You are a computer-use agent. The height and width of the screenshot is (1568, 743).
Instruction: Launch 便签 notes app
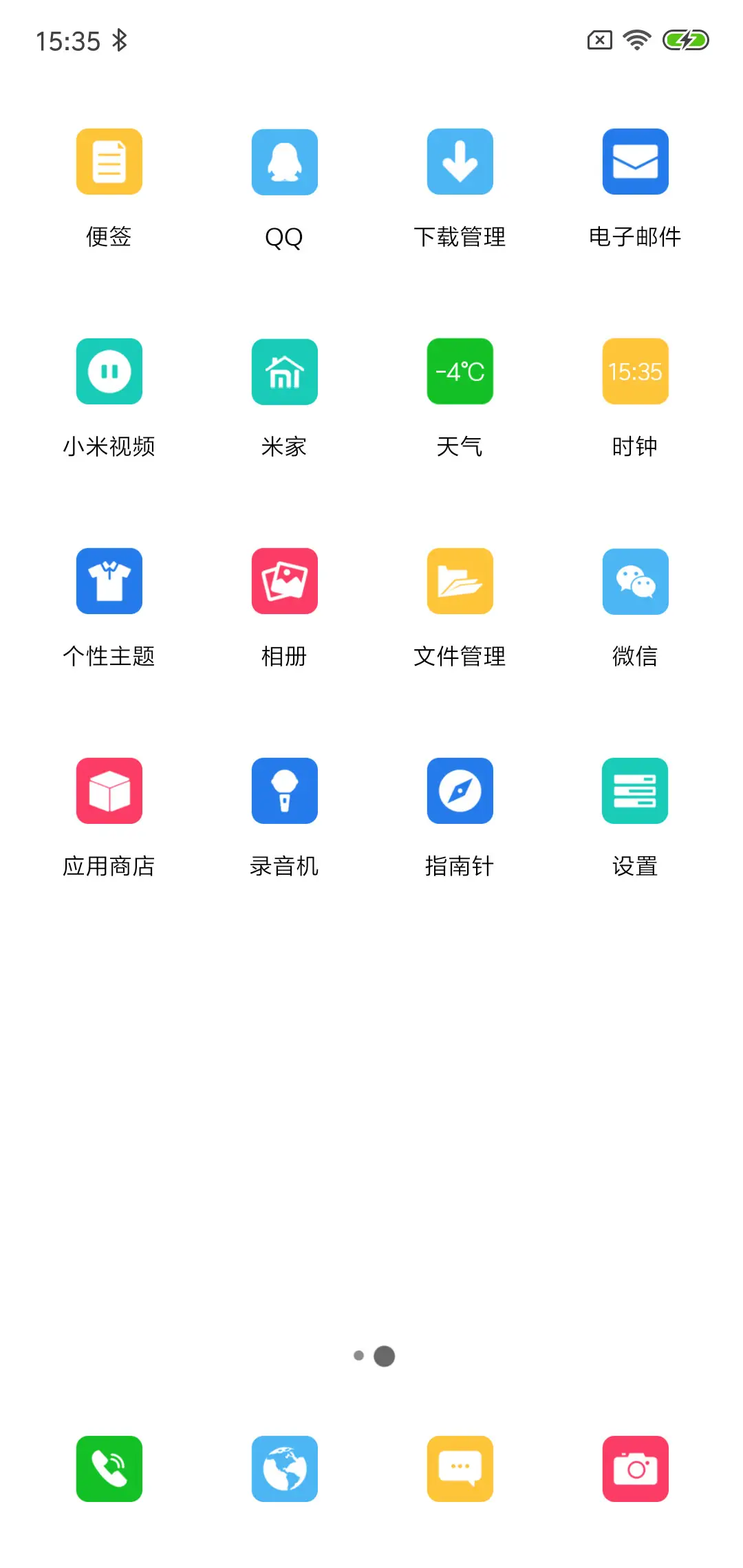pyautogui.click(x=109, y=162)
